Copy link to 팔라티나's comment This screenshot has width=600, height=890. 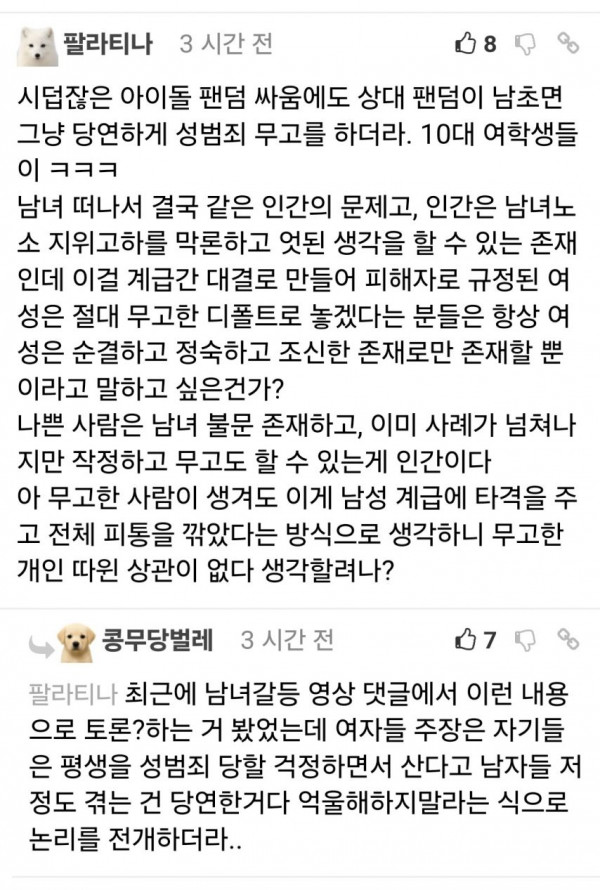tap(568, 43)
